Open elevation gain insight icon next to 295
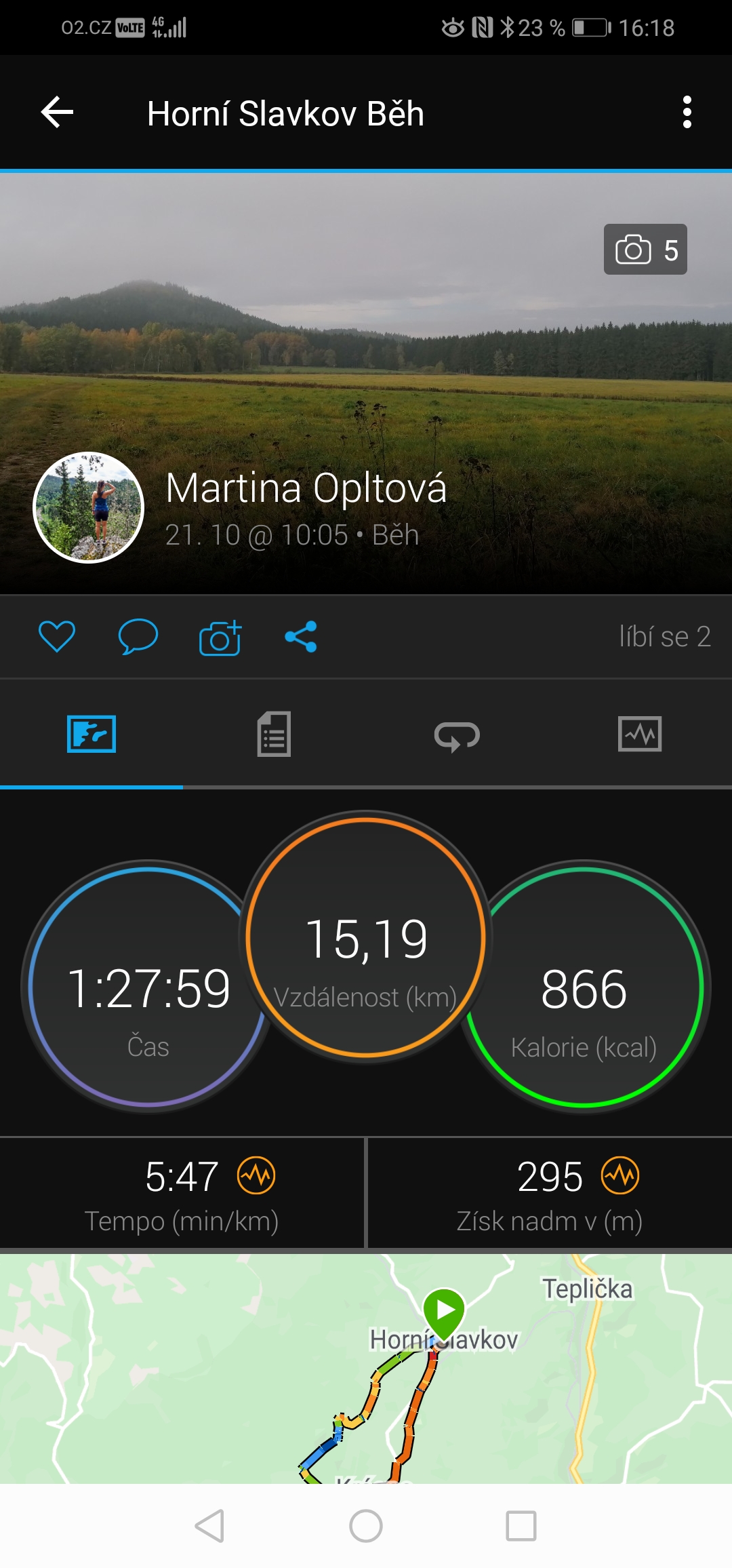 point(621,1175)
